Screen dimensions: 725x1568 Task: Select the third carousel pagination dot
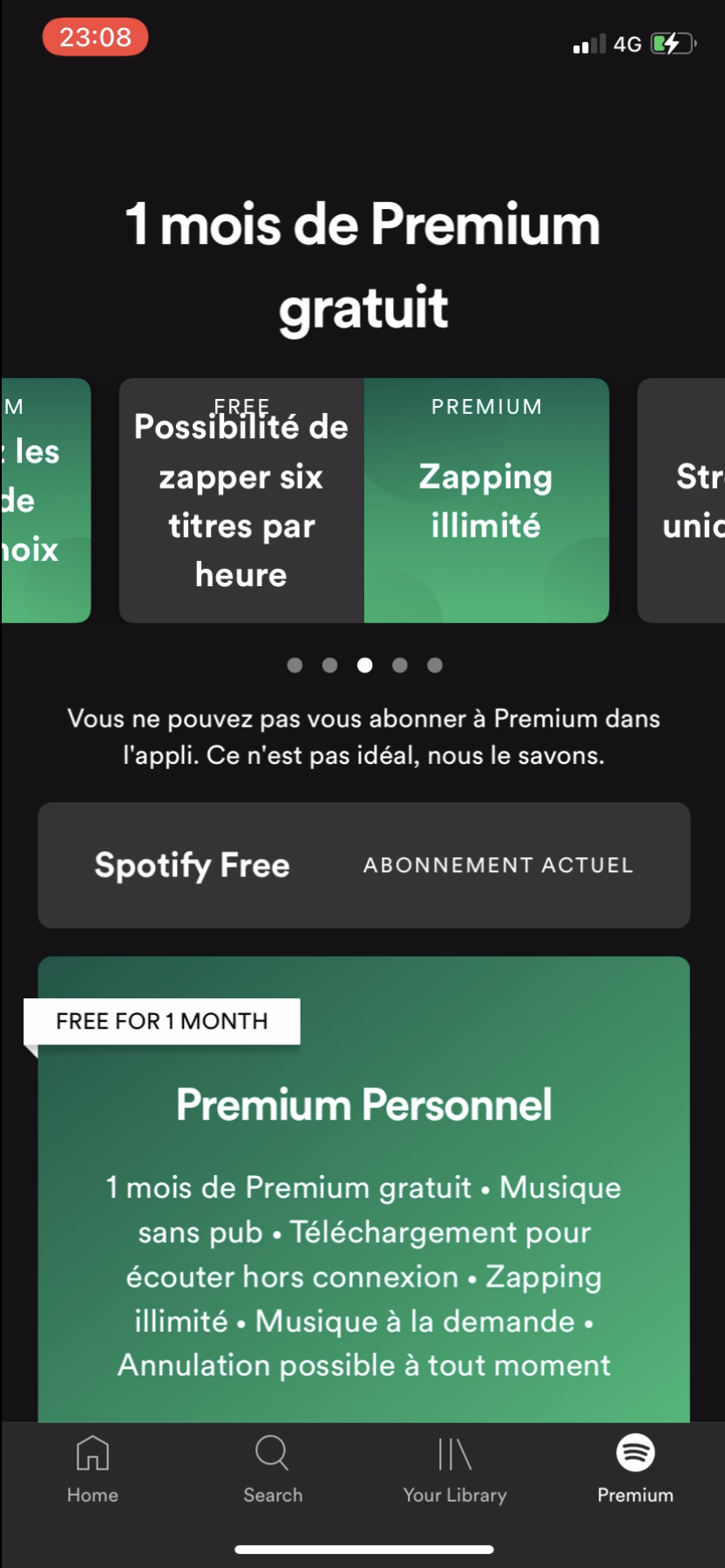(365, 665)
